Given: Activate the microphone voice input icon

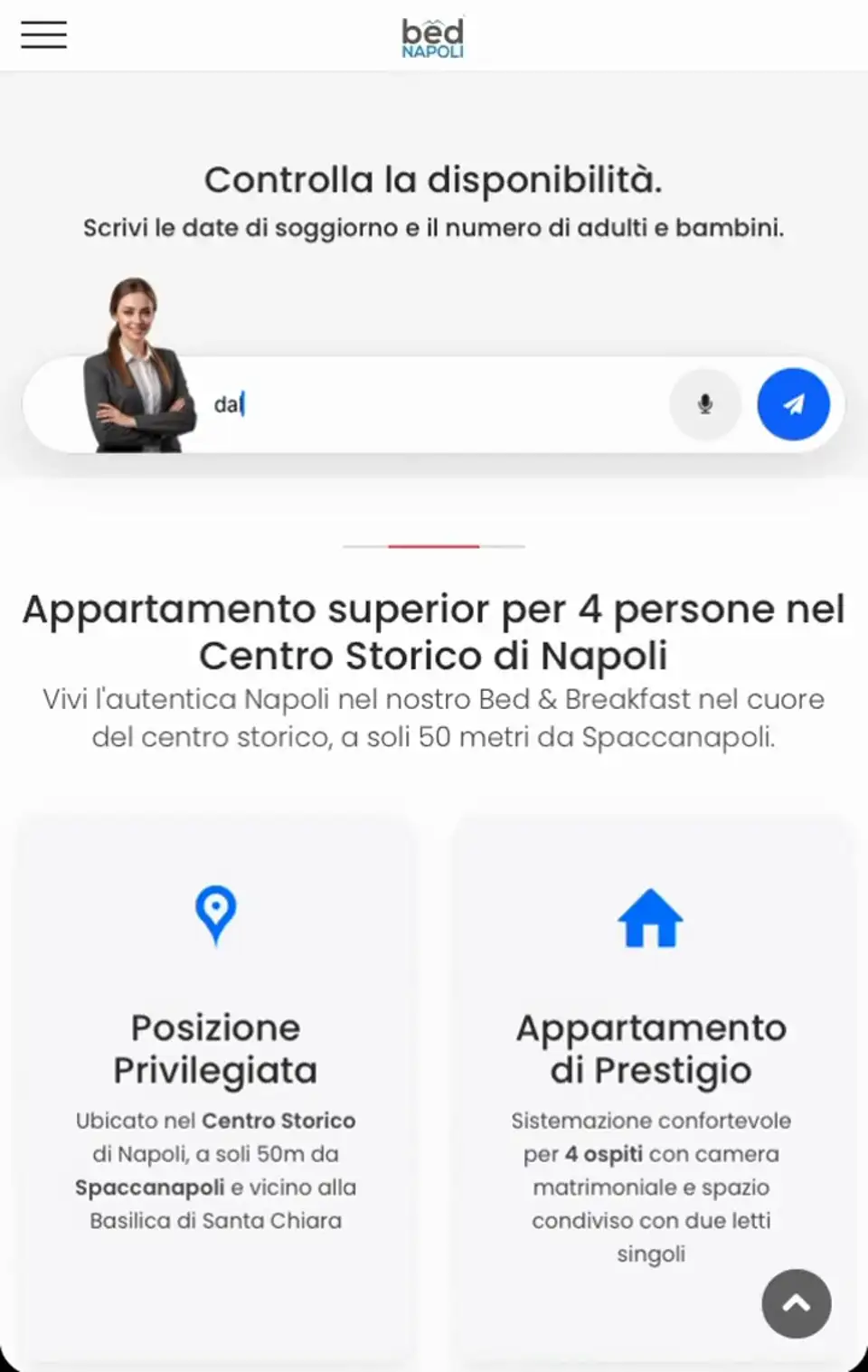Looking at the screenshot, I should 704,404.
